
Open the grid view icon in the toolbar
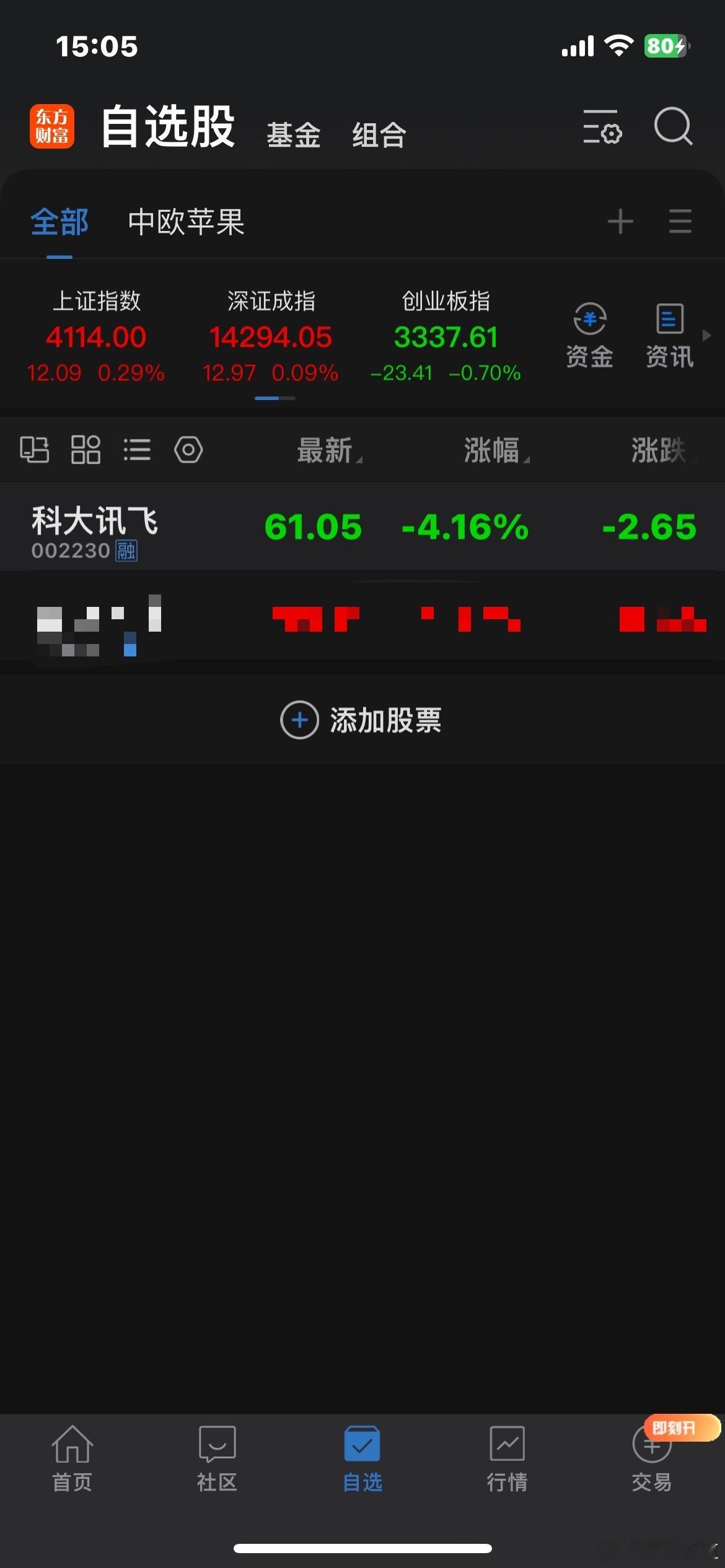86,450
